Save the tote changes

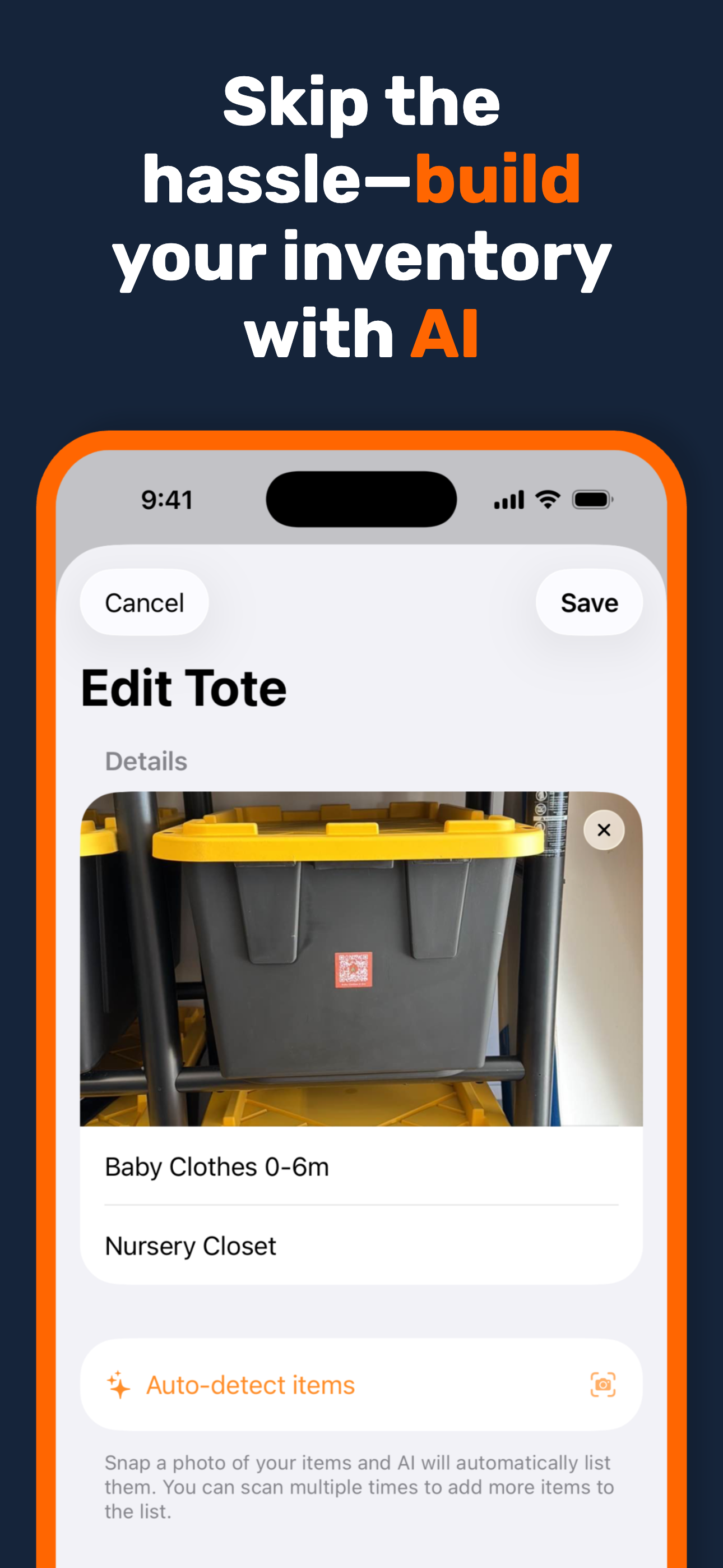click(x=588, y=602)
